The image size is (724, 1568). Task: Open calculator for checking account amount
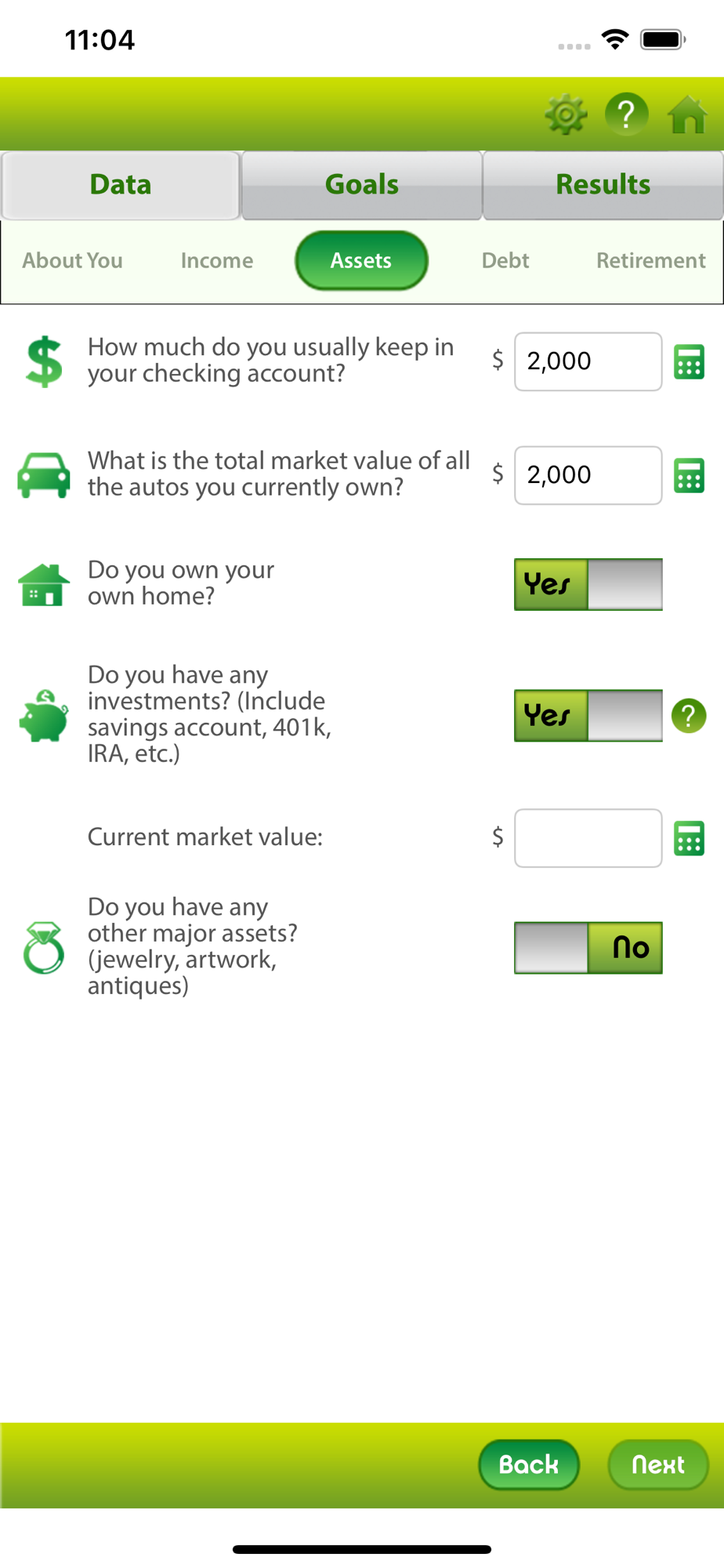click(x=690, y=362)
